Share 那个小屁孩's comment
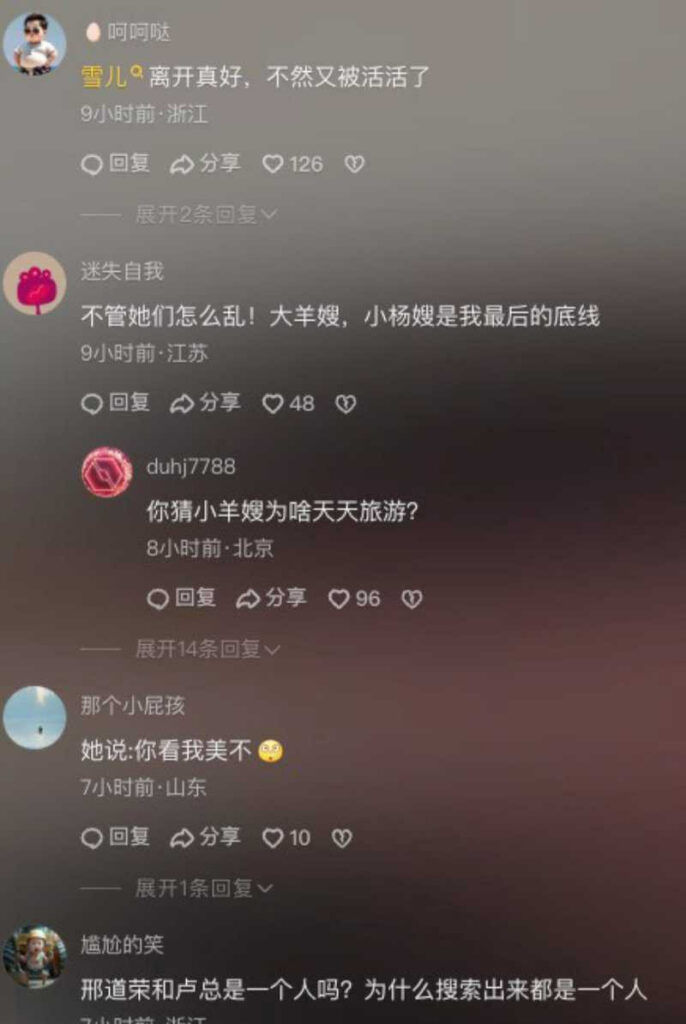The height and width of the screenshot is (1024, 686). (x=205, y=838)
